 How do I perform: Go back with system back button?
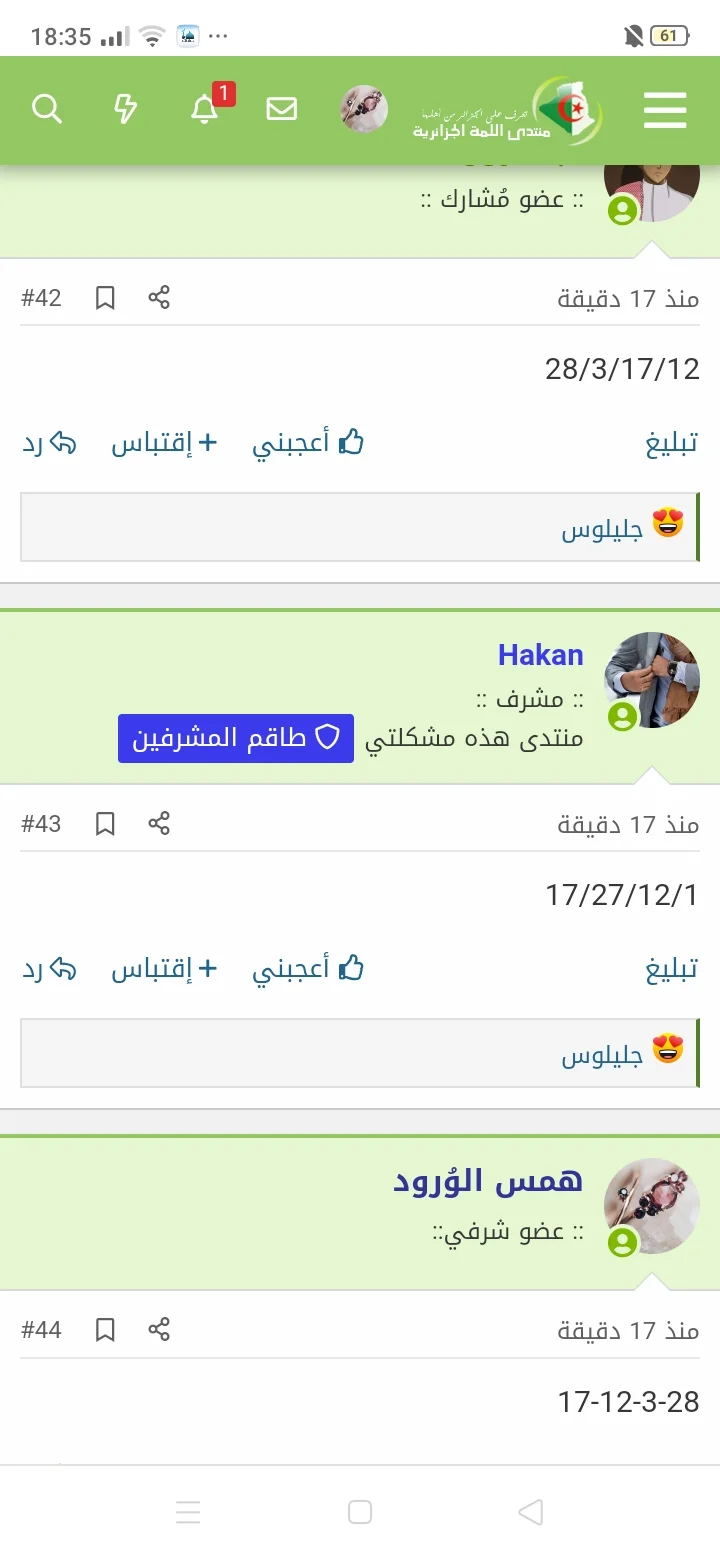pyautogui.click(x=531, y=1512)
